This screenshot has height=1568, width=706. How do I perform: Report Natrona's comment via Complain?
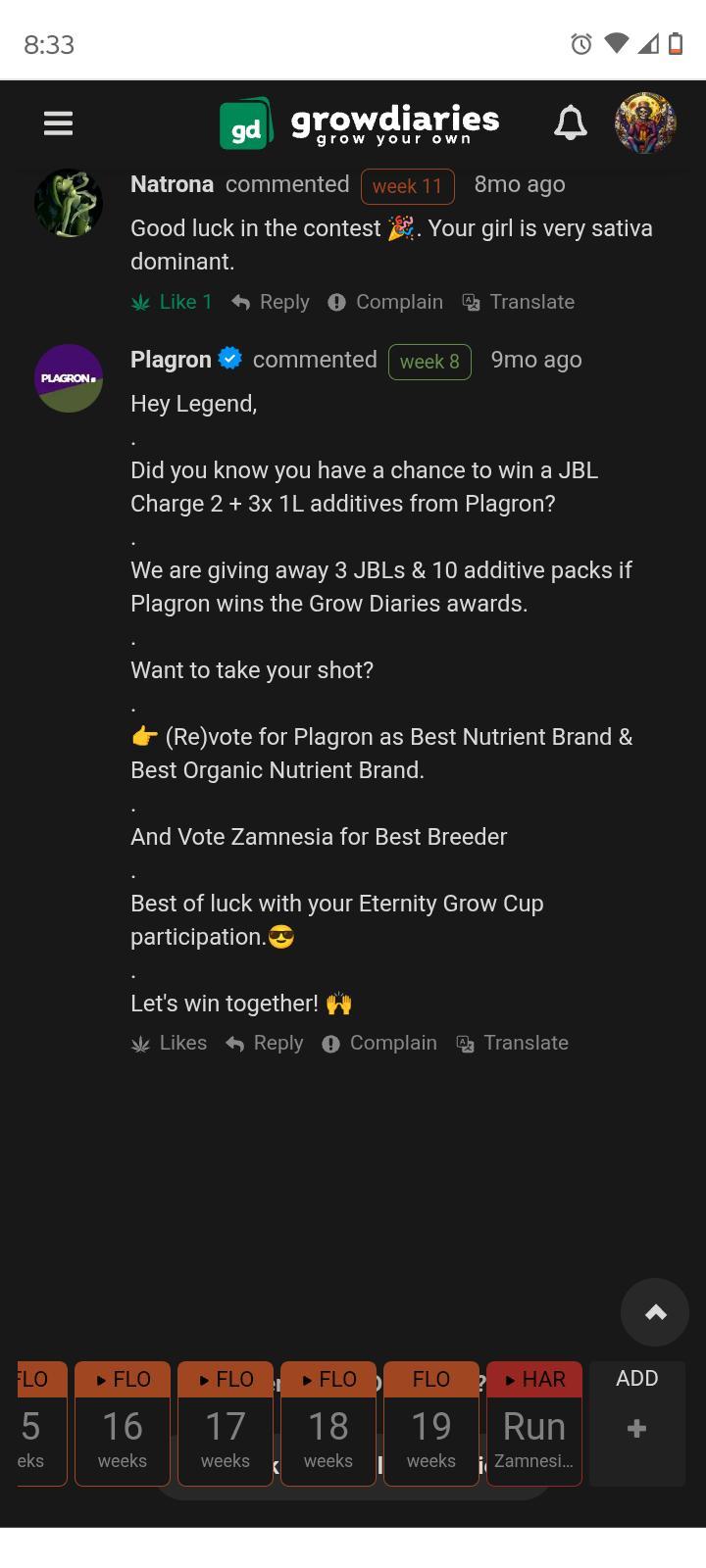click(385, 302)
